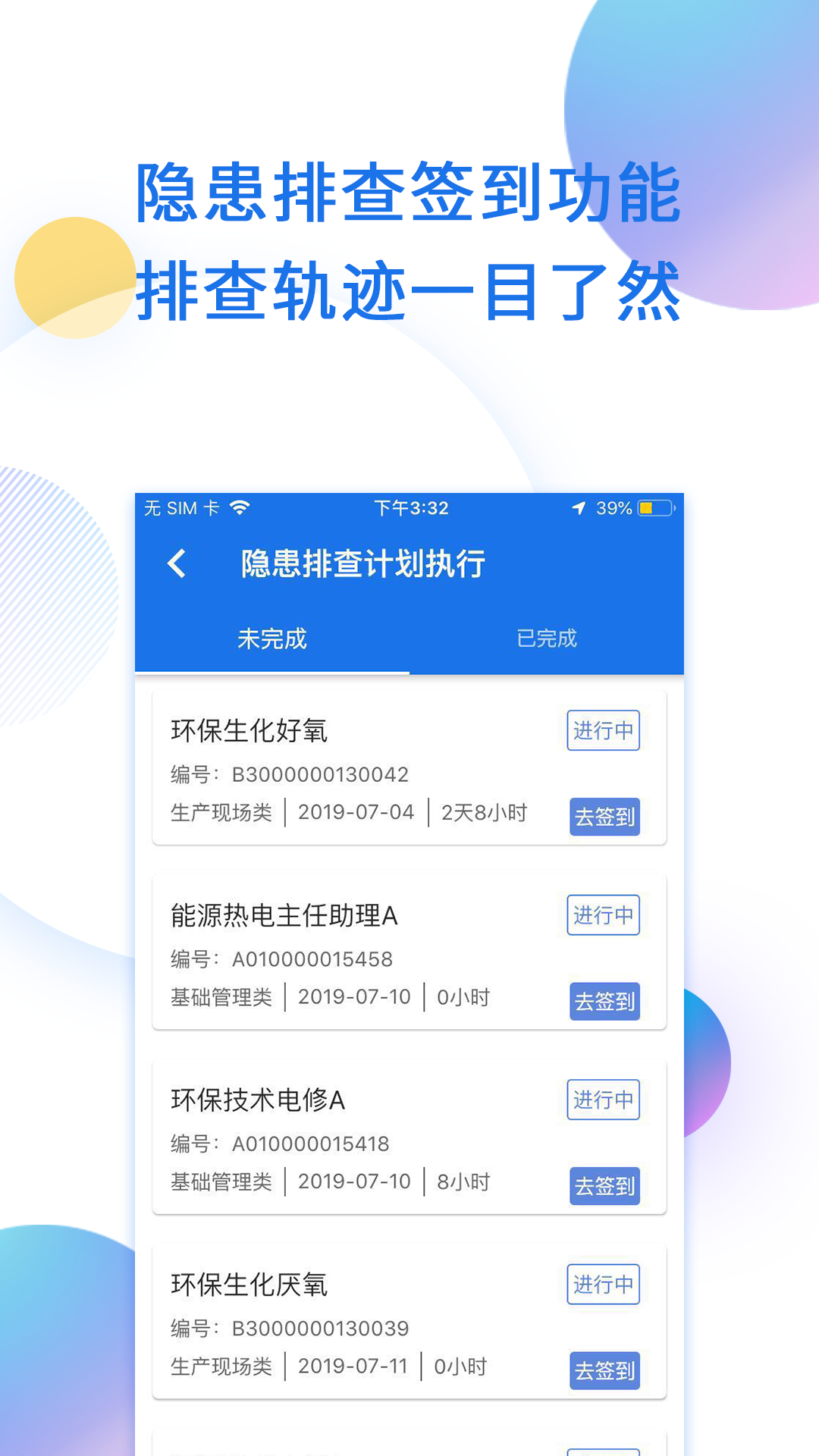
Task: Switch to the 已完成 tab
Action: pos(547,639)
